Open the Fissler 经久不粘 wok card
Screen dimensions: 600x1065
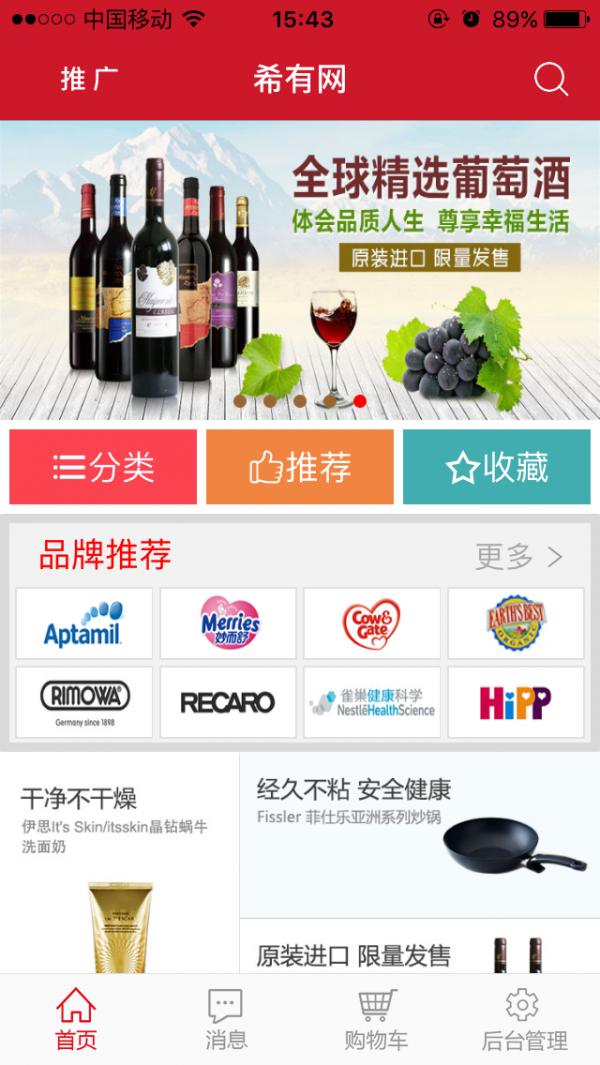point(420,835)
